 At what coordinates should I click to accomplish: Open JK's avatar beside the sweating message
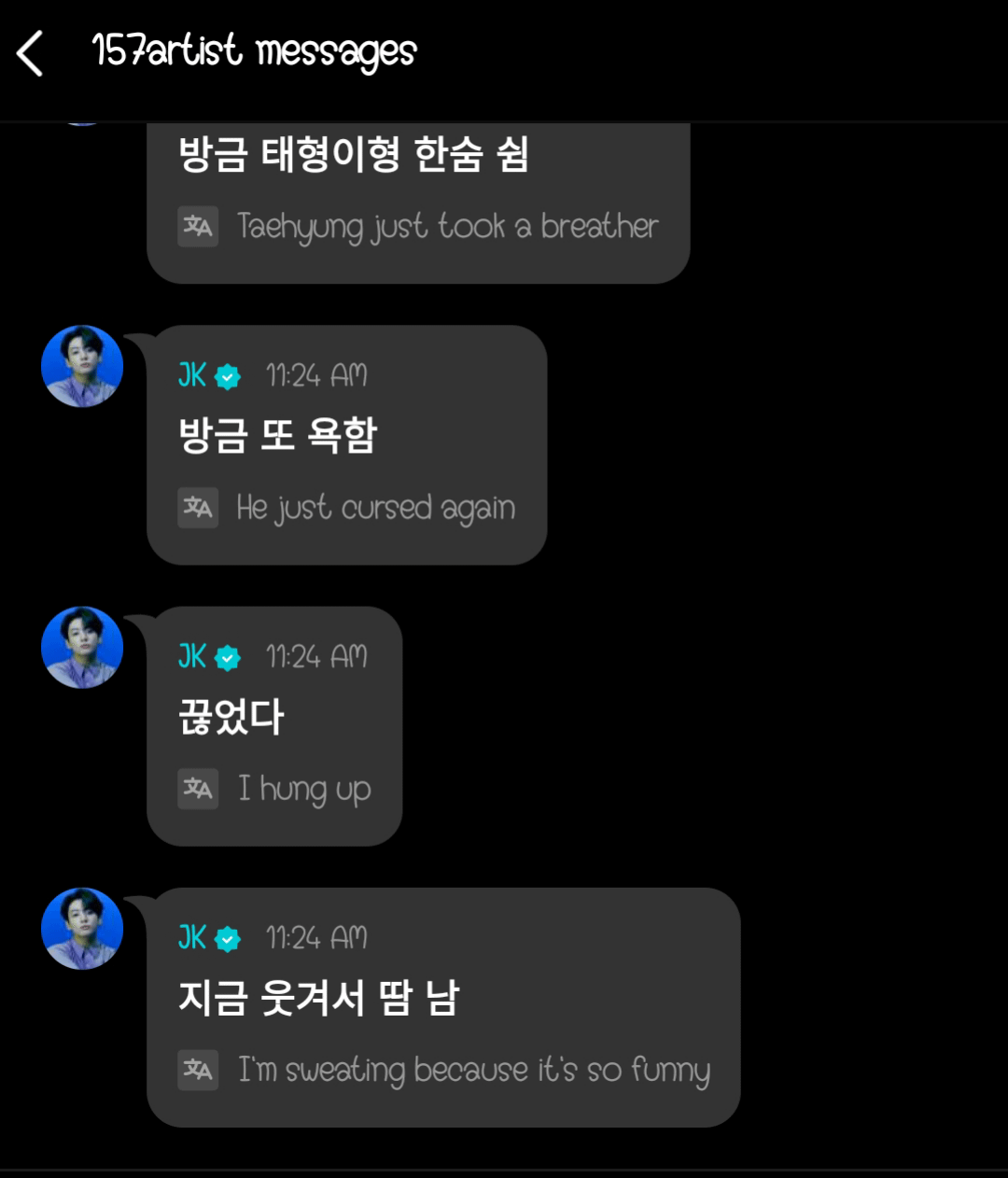tap(82, 929)
